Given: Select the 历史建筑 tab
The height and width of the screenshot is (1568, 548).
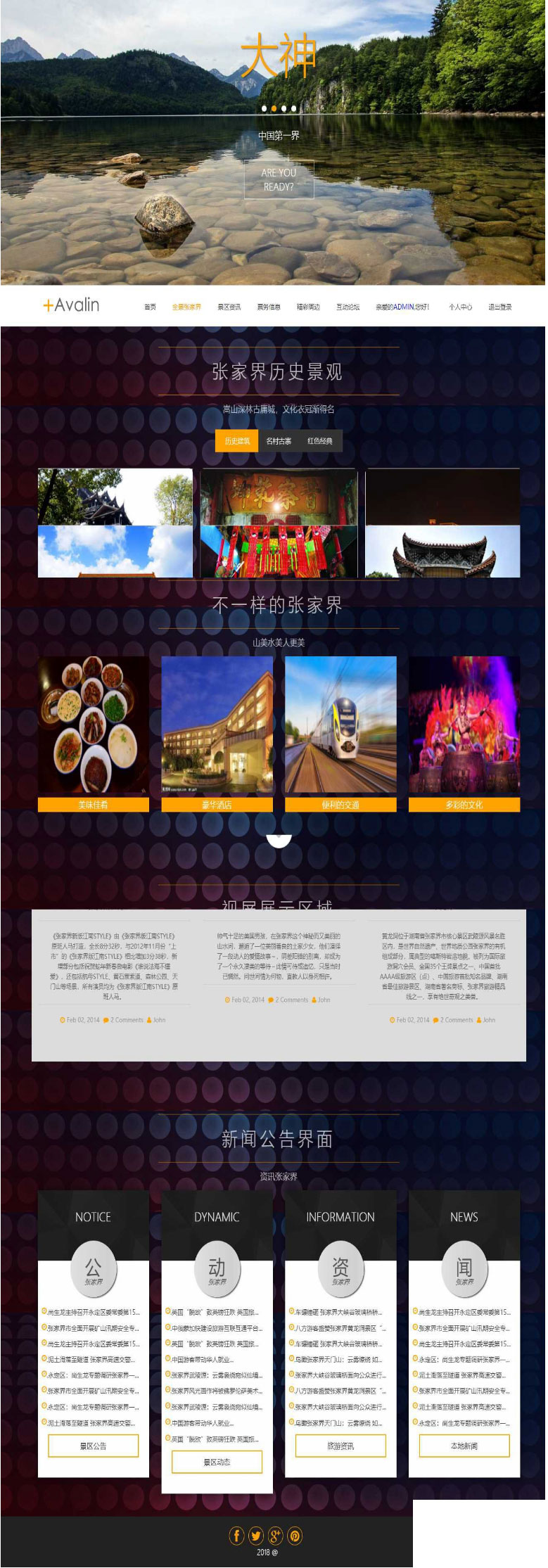Looking at the screenshot, I should pos(237,441).
